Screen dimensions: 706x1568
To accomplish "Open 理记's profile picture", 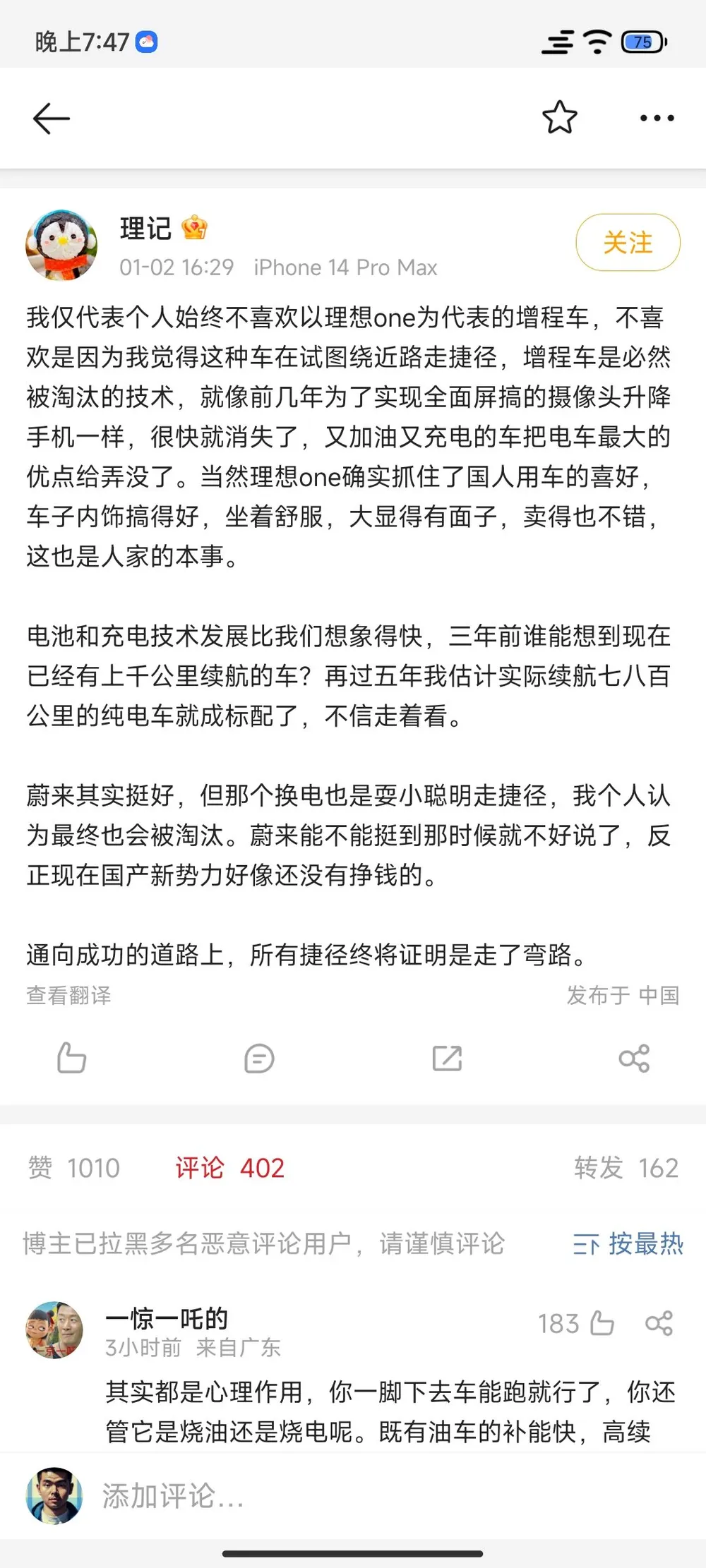I will (x=61, y=245).
